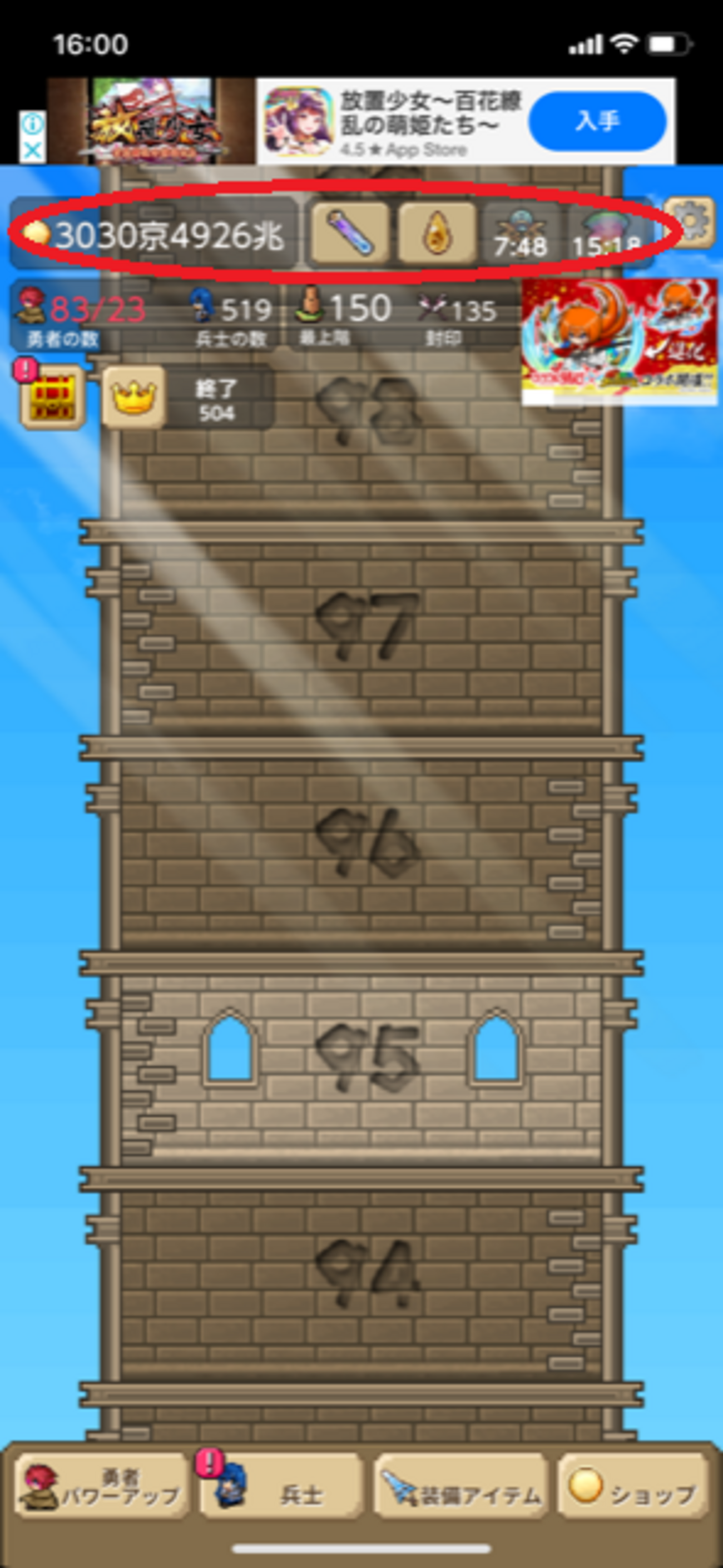Open the red-haired character promo banner
723x1568 pixels.
pos(620,342)
